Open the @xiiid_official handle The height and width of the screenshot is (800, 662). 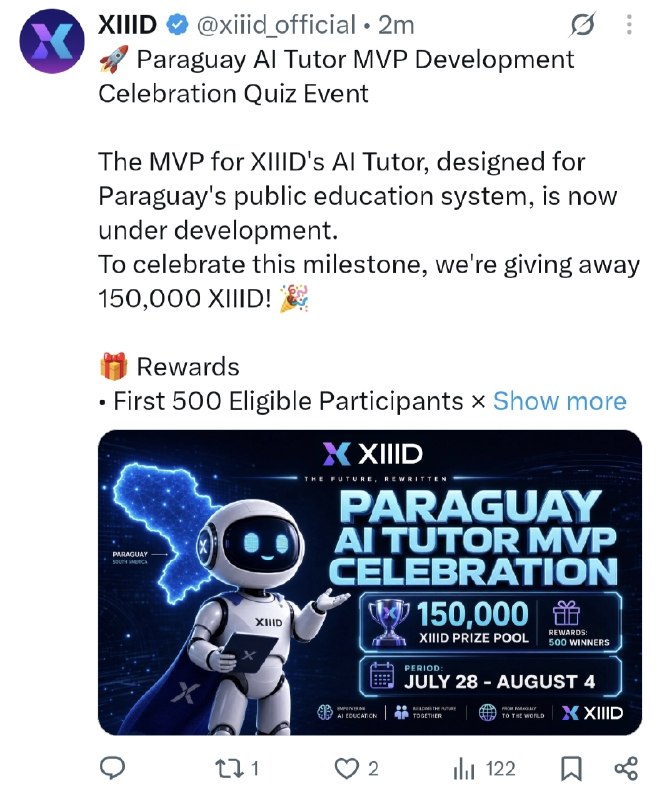click(x=276, y=25)
